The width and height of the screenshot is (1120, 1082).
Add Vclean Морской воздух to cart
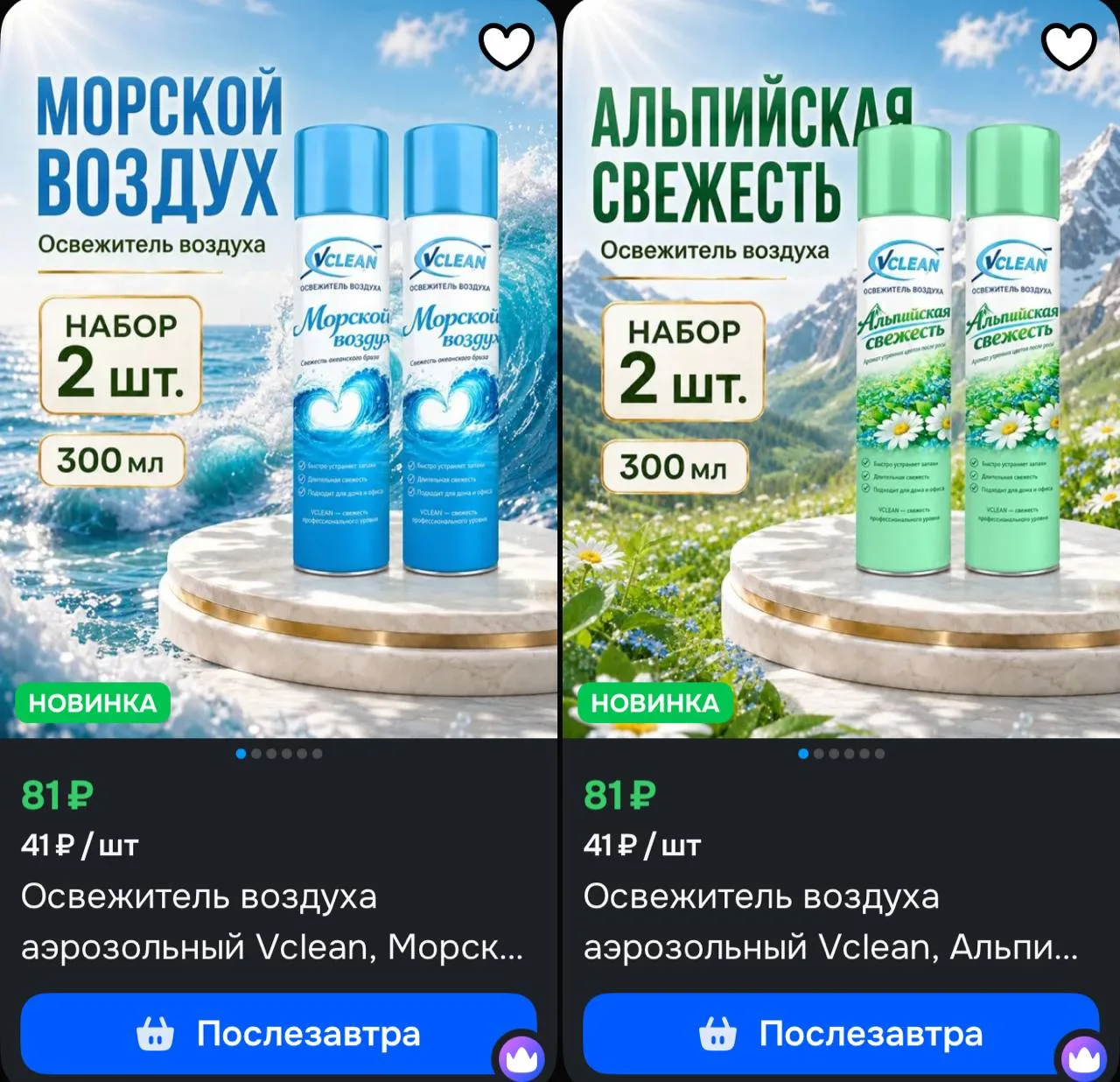(278, 1034)
